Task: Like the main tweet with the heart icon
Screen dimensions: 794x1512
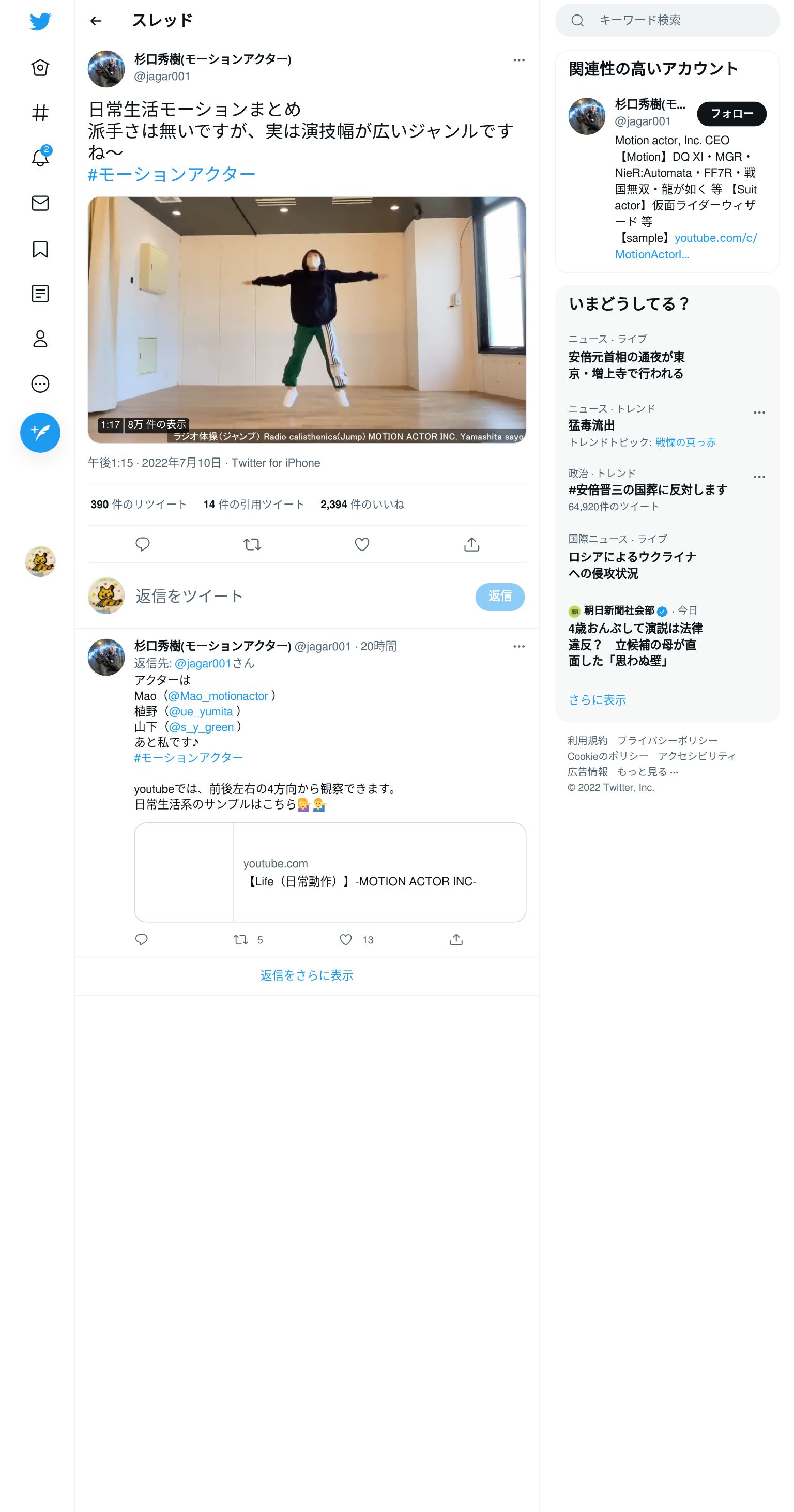Action: click(362, 545)
